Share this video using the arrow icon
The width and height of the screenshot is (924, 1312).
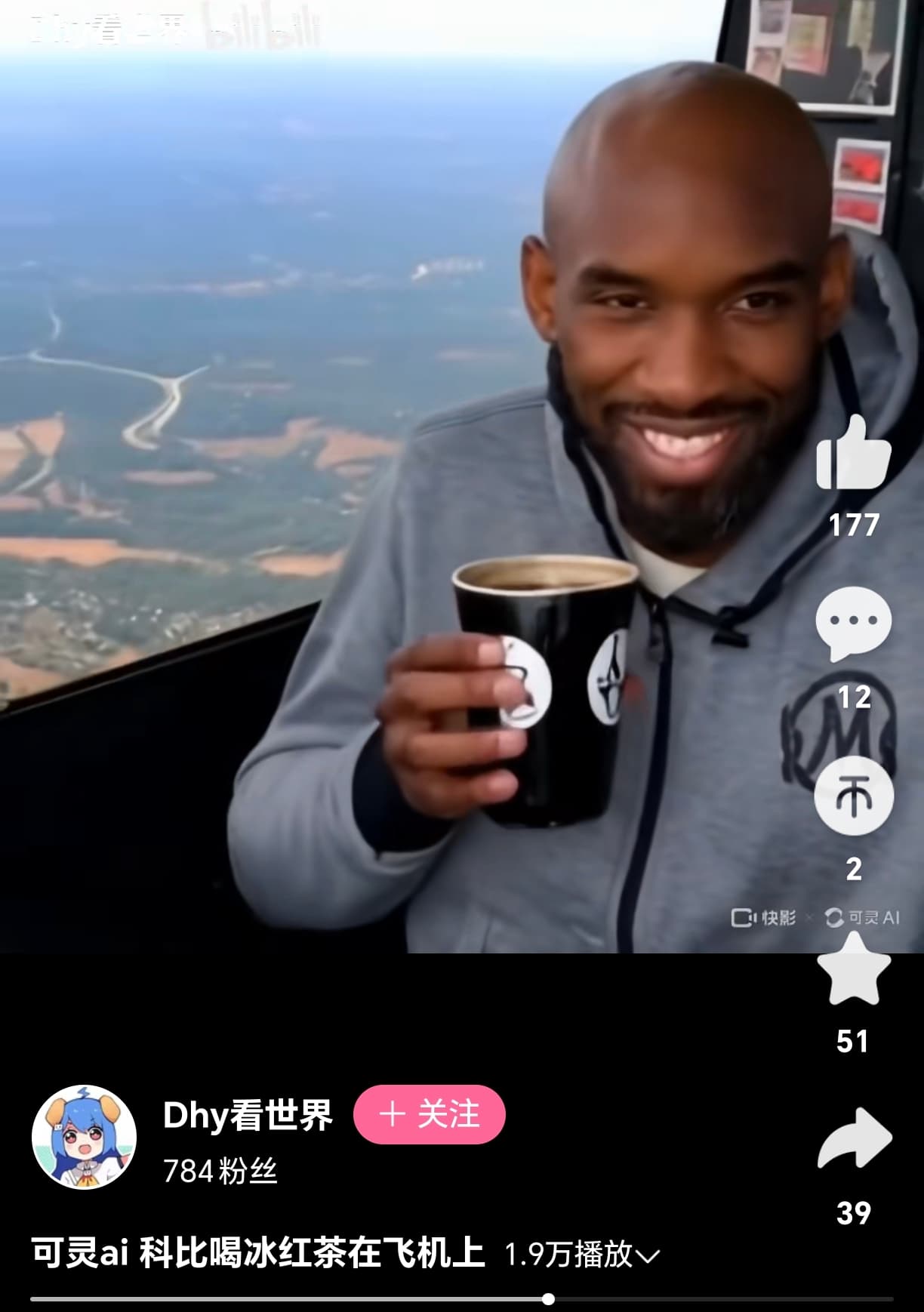click(854, 1140)
